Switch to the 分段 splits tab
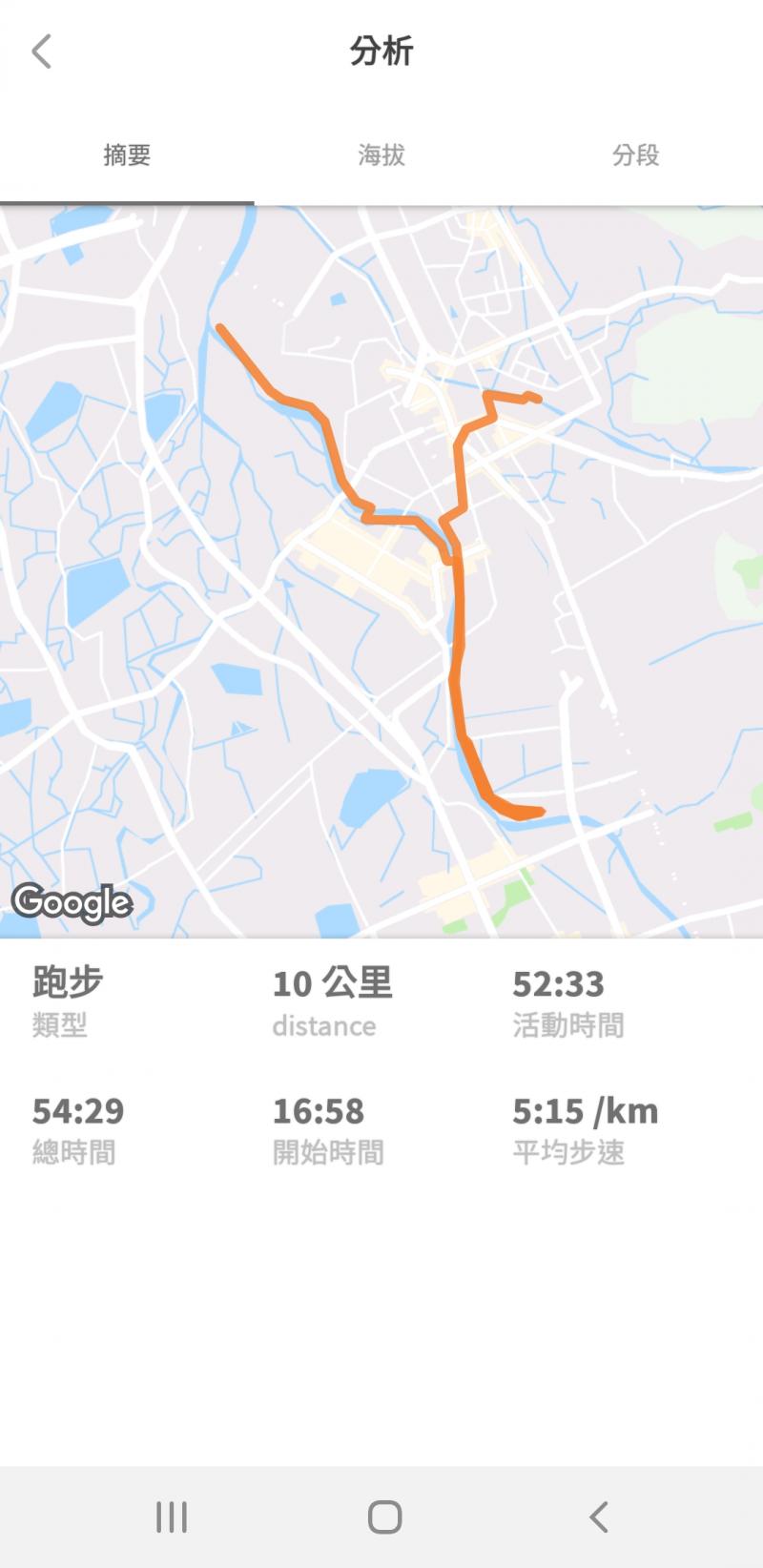 [635, 155]
